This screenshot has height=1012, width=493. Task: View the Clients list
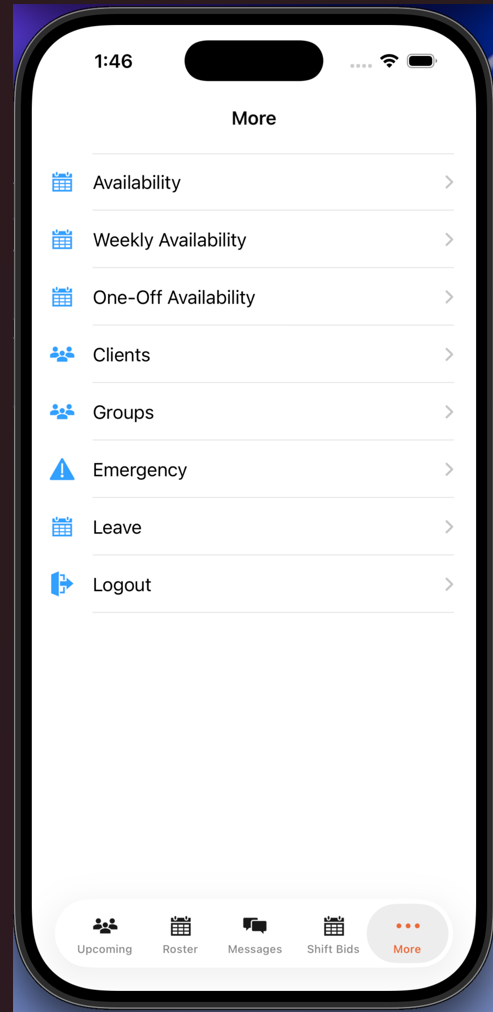253,354
